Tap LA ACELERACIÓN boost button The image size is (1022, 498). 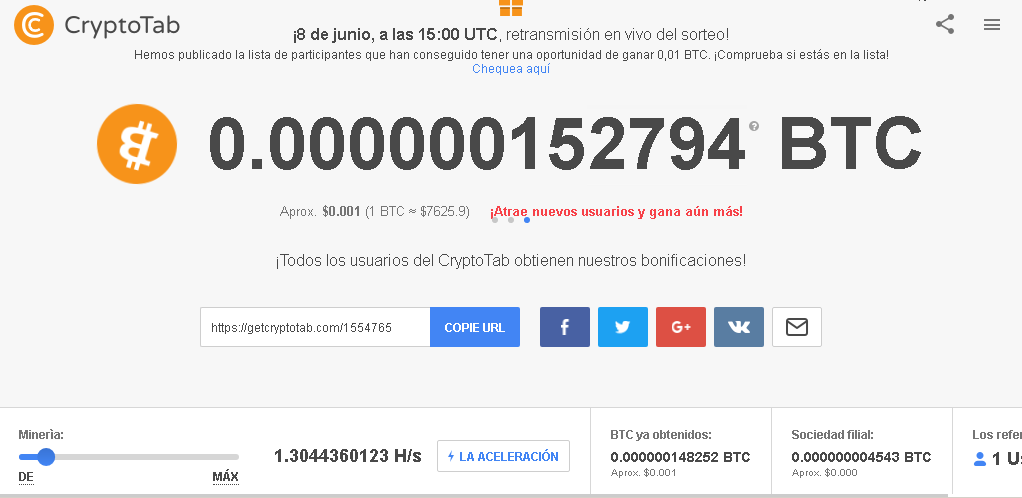[x=504, y=456]
